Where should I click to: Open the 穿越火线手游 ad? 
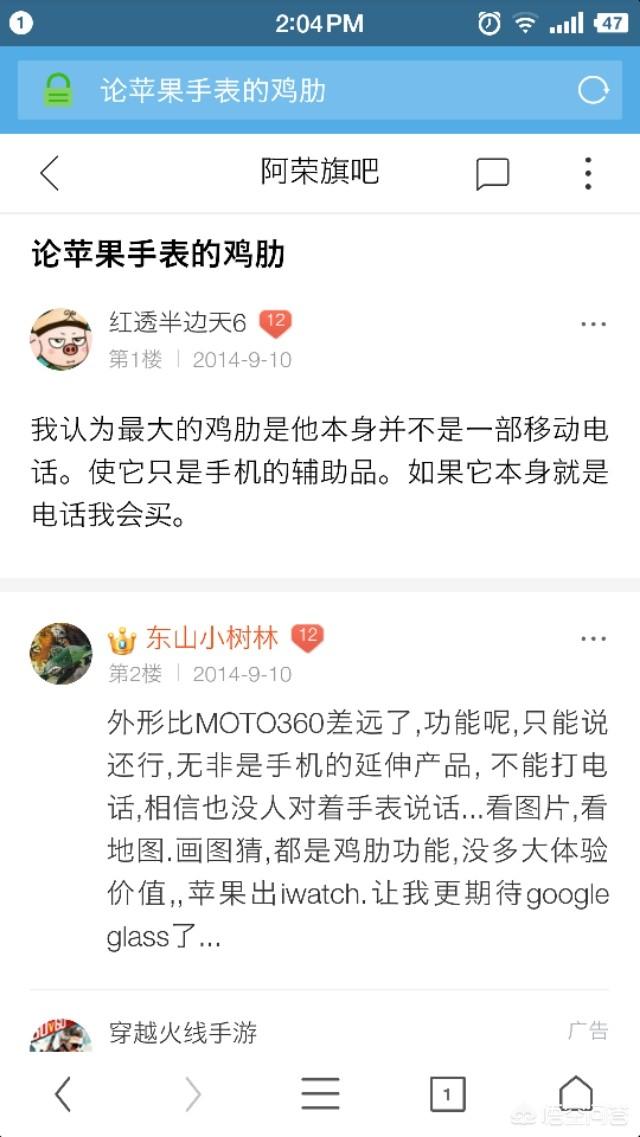[183, 1032]
